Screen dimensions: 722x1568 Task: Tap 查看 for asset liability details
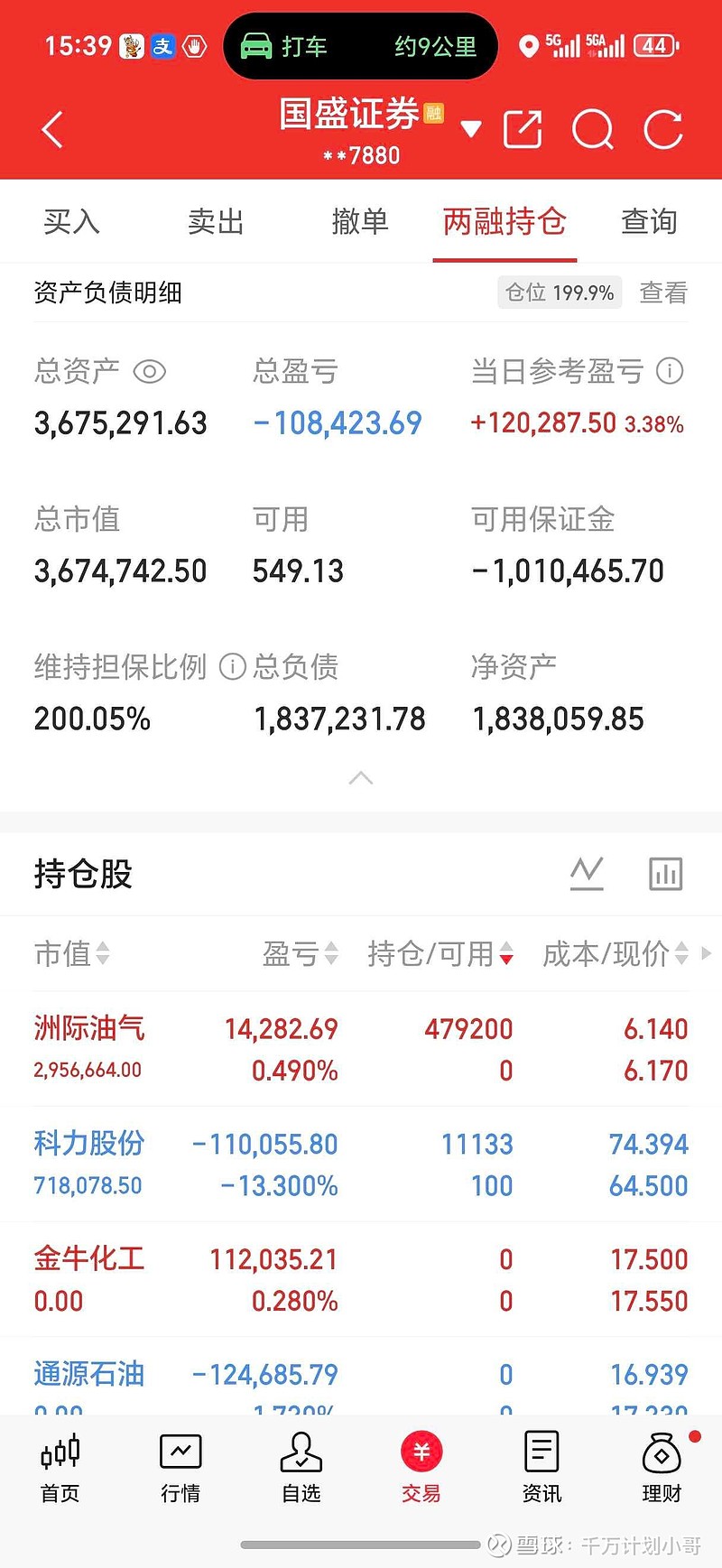[x=663, y=292]
